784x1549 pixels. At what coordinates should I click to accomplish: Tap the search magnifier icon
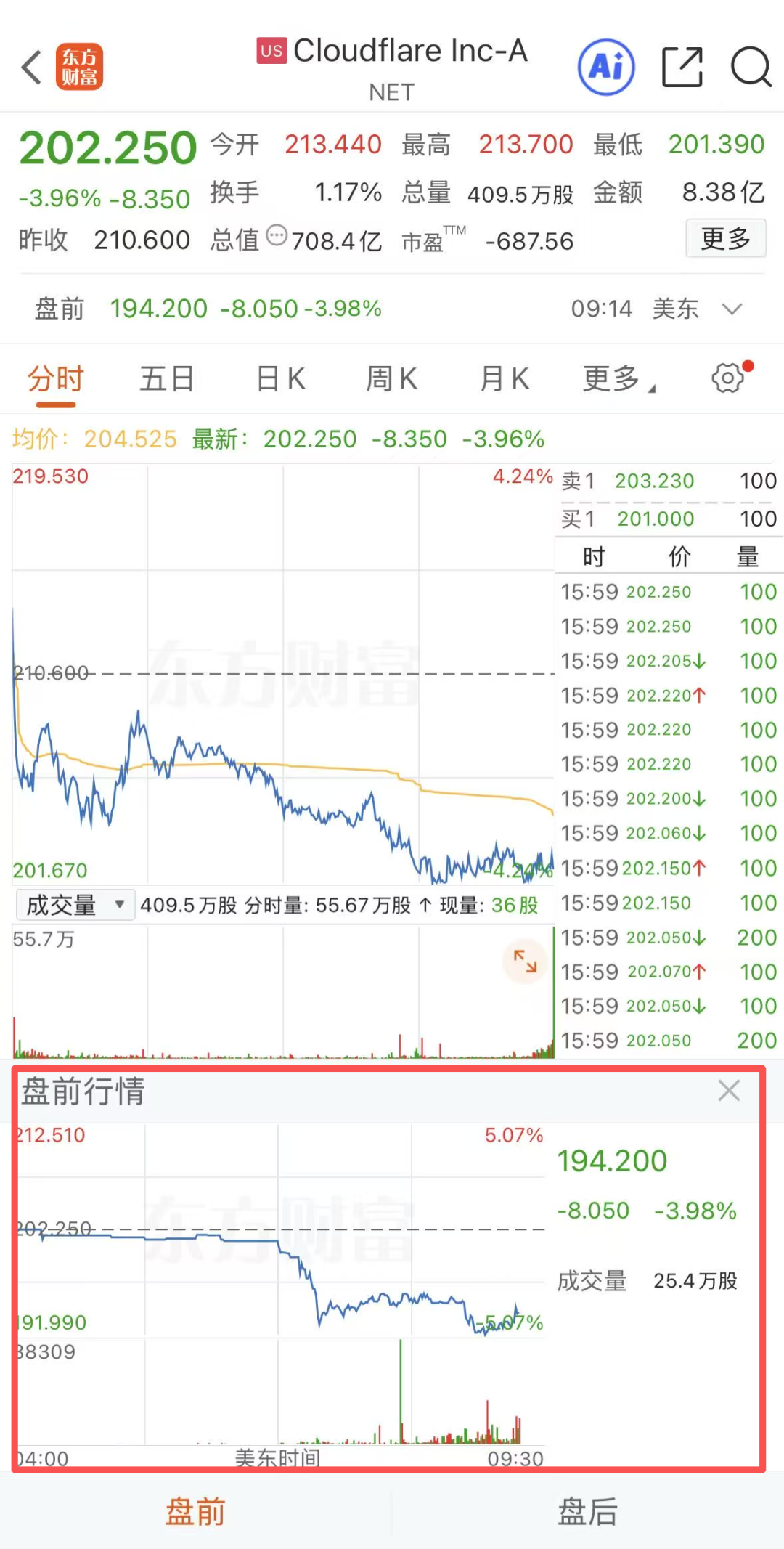point(753,67)
